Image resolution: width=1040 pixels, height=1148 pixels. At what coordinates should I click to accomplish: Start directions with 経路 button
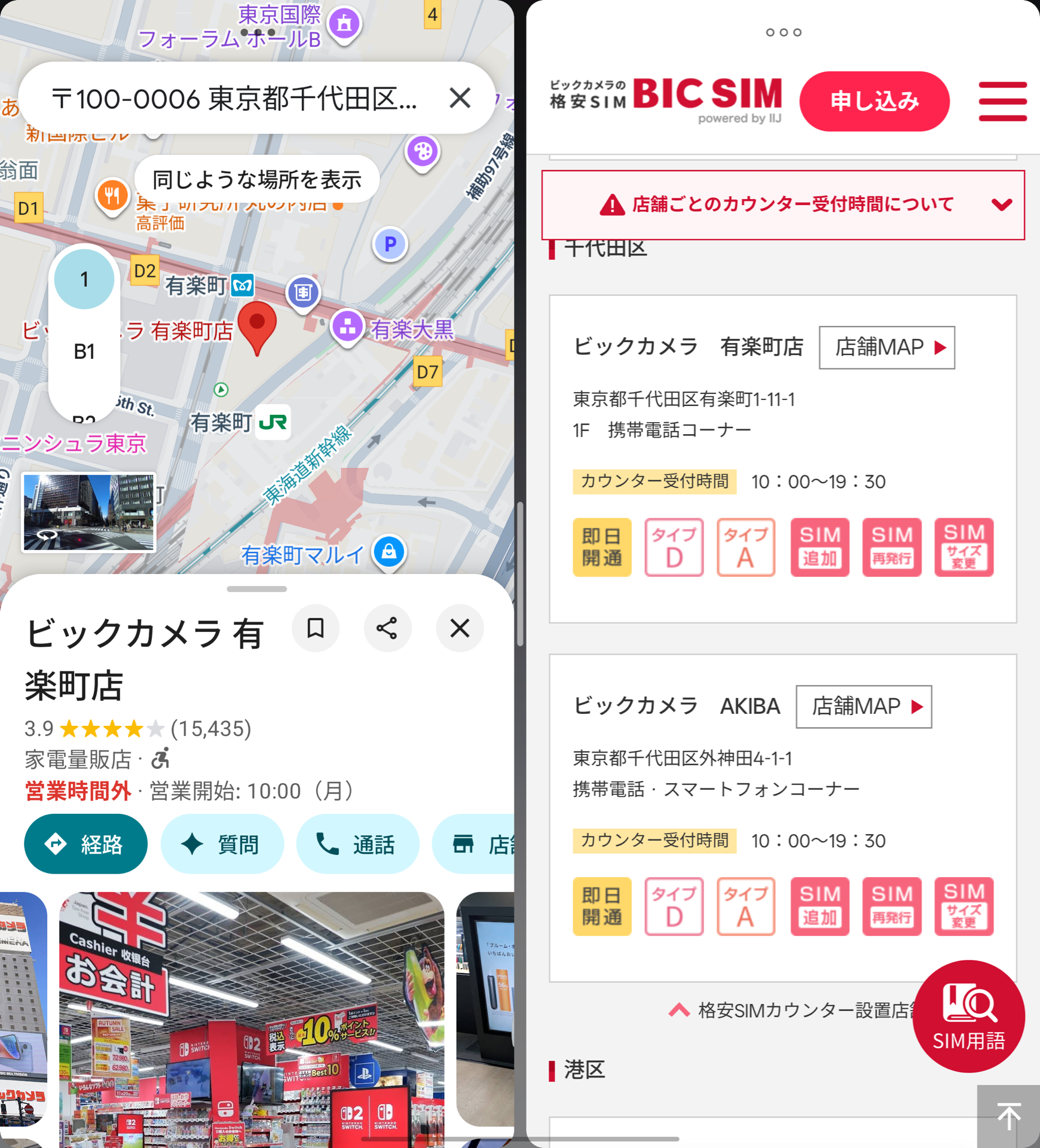coord(85,844)
